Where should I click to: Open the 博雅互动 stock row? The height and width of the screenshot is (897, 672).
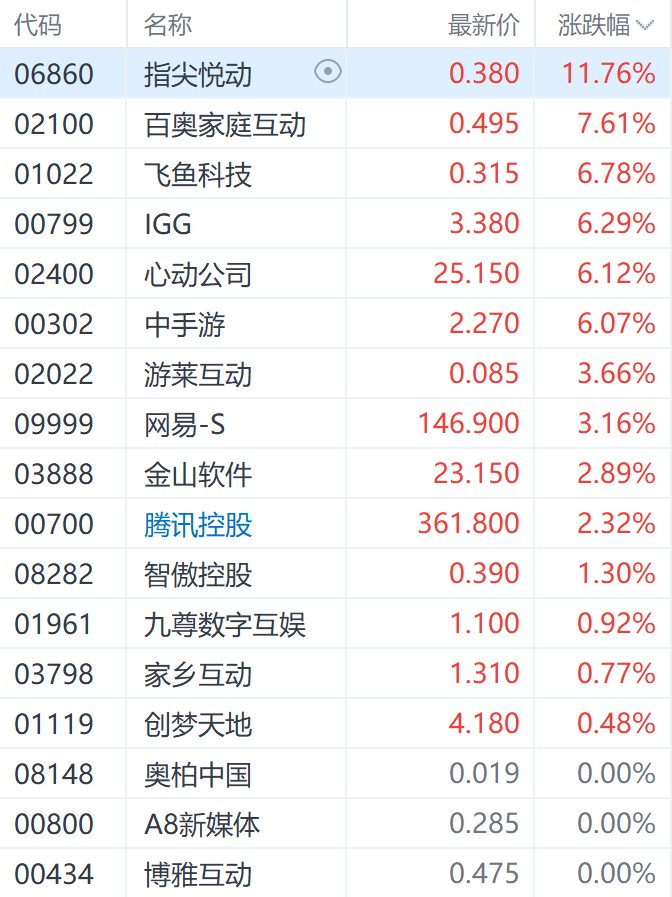tap(198, 875)
